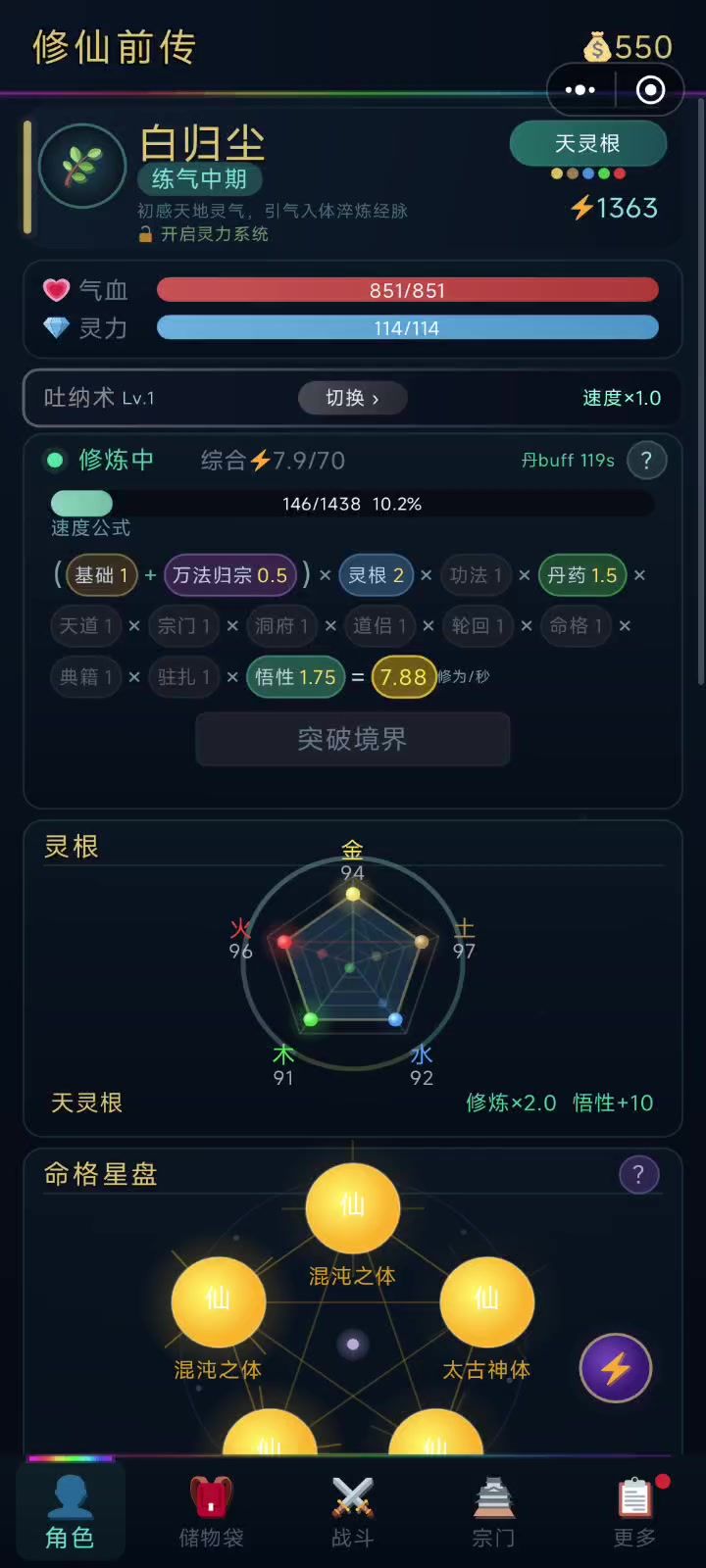706x1568 pixels.
Task: Select the 角色 tab
Action: pos(70,1512)
